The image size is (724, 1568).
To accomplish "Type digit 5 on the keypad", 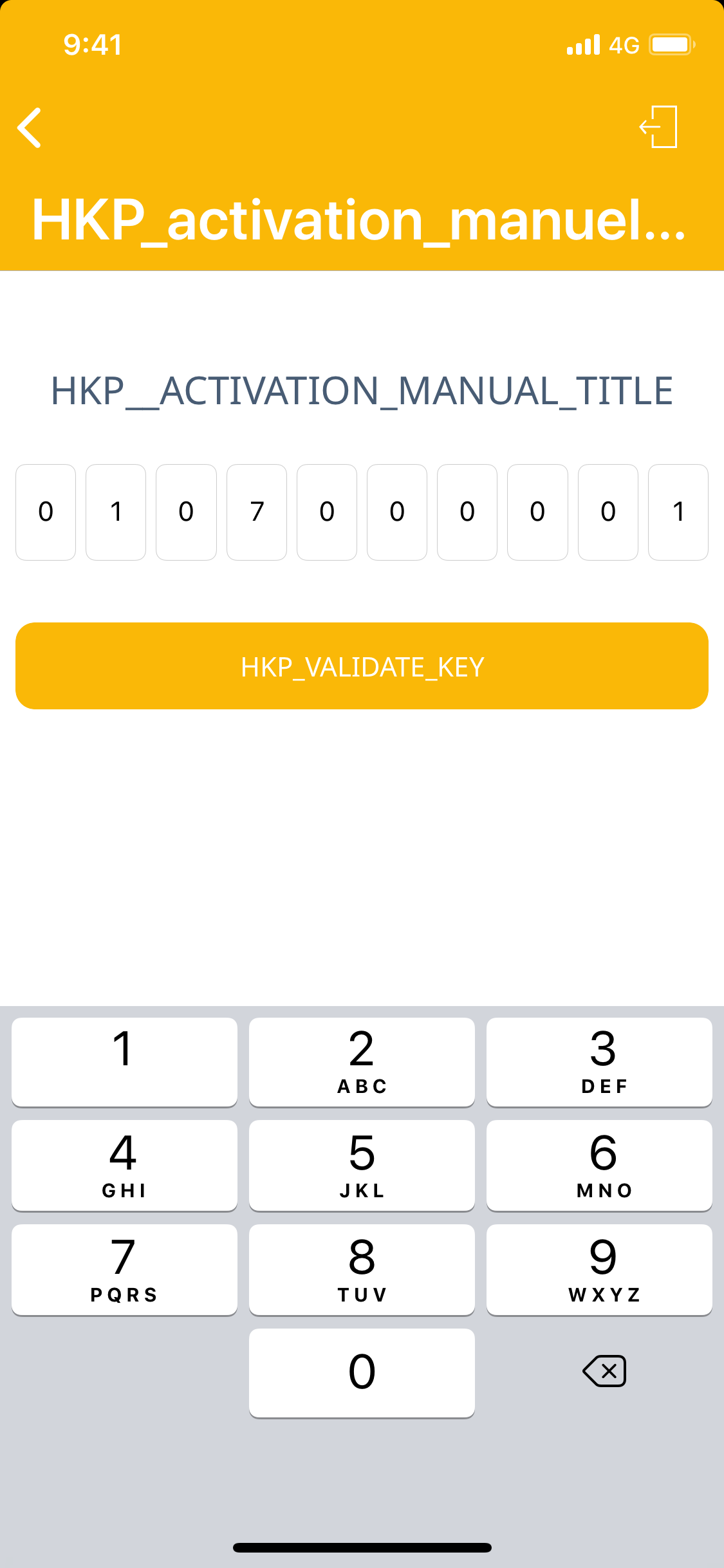I will [362, 1165].
